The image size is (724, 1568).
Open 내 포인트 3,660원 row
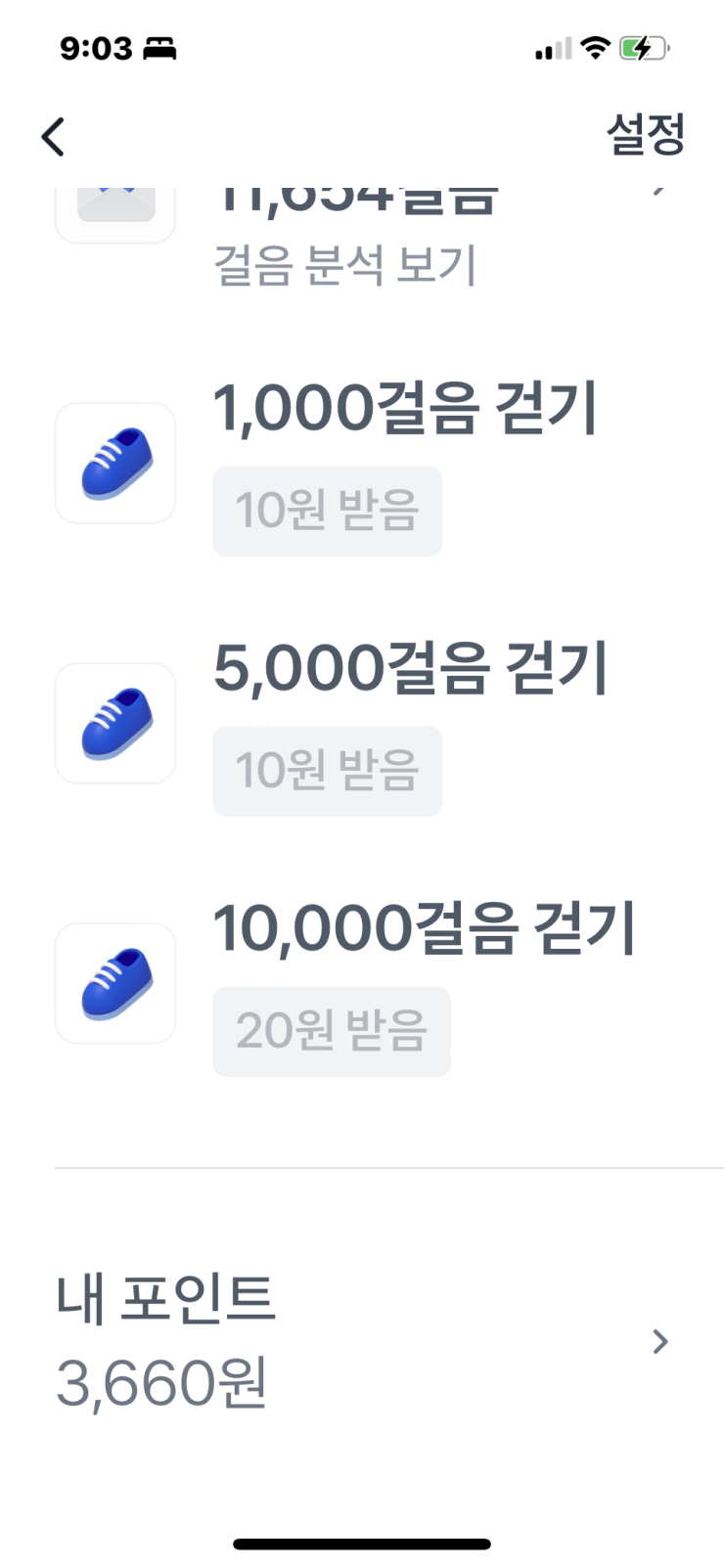[x=362, y=1340]
